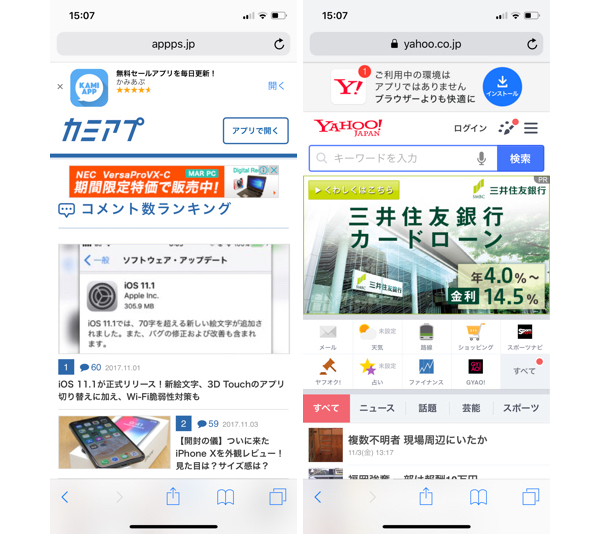
Task: Reload the appps.jp page
Action: point(279,44)
